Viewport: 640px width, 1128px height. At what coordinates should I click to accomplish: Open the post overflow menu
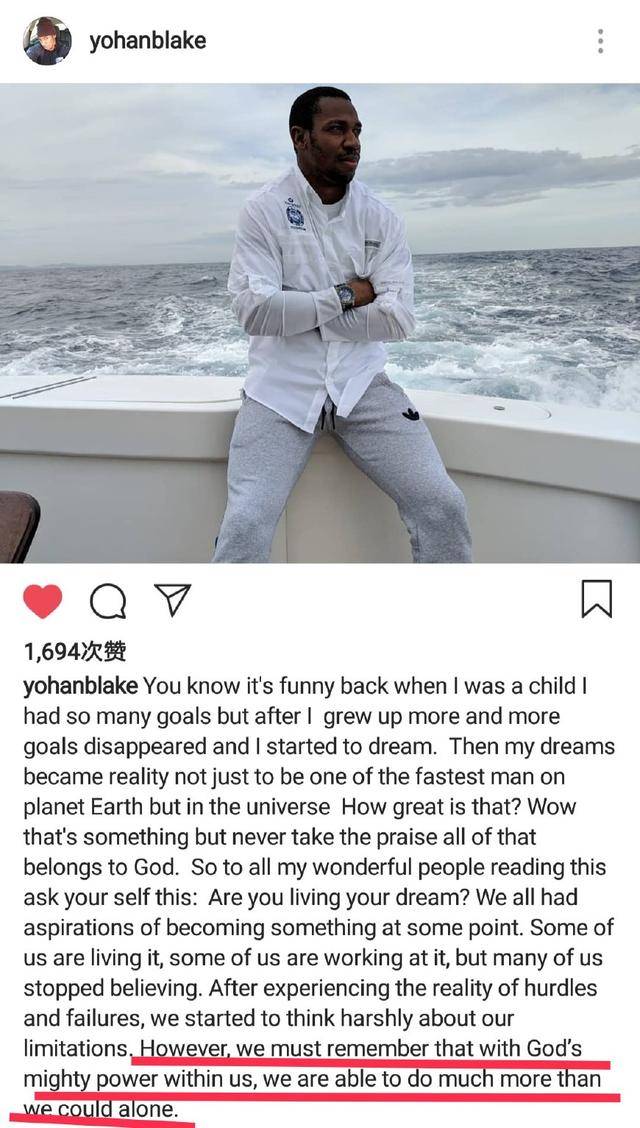[x=600, y=41]
